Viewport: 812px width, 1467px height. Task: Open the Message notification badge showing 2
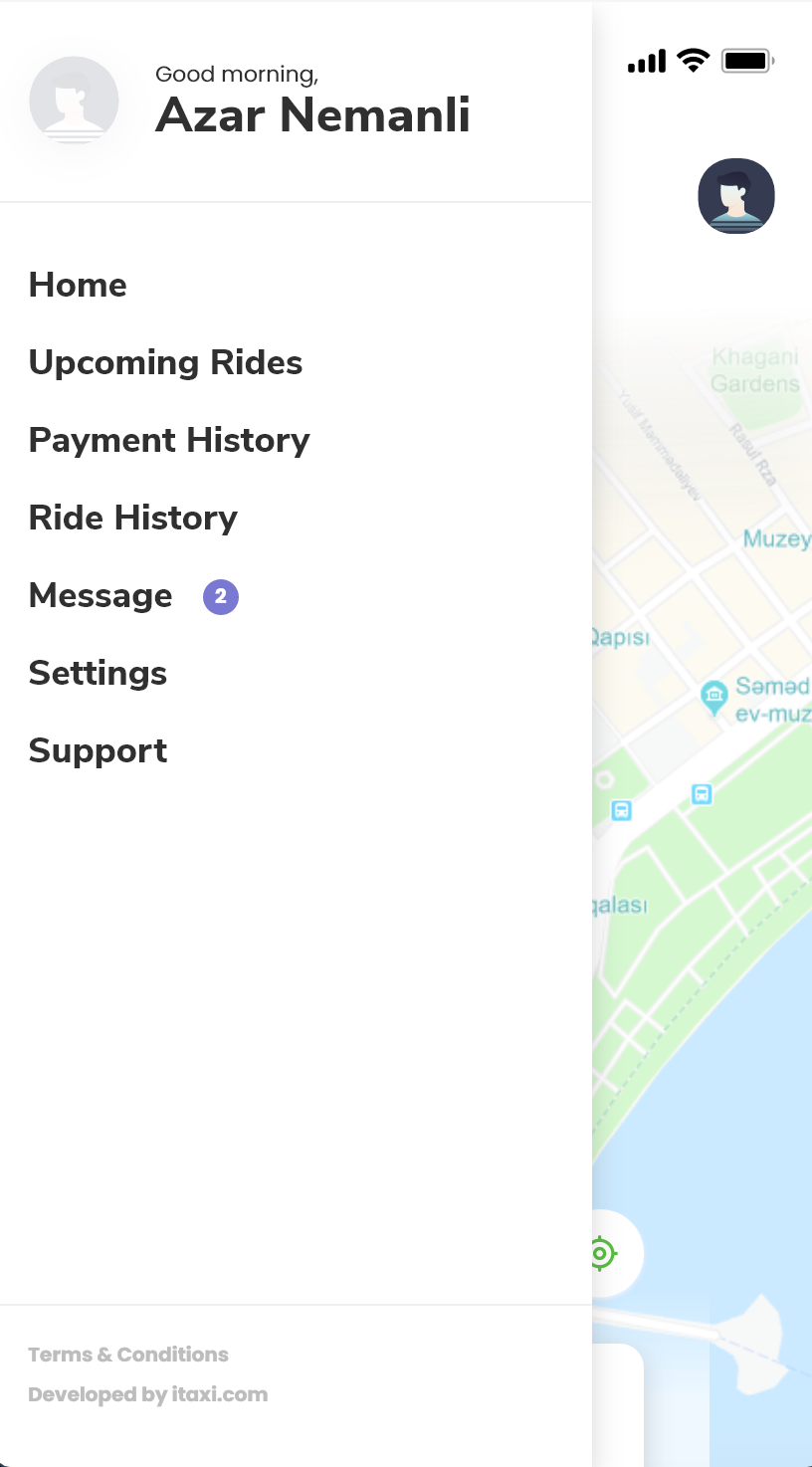[x=220, y=596]
